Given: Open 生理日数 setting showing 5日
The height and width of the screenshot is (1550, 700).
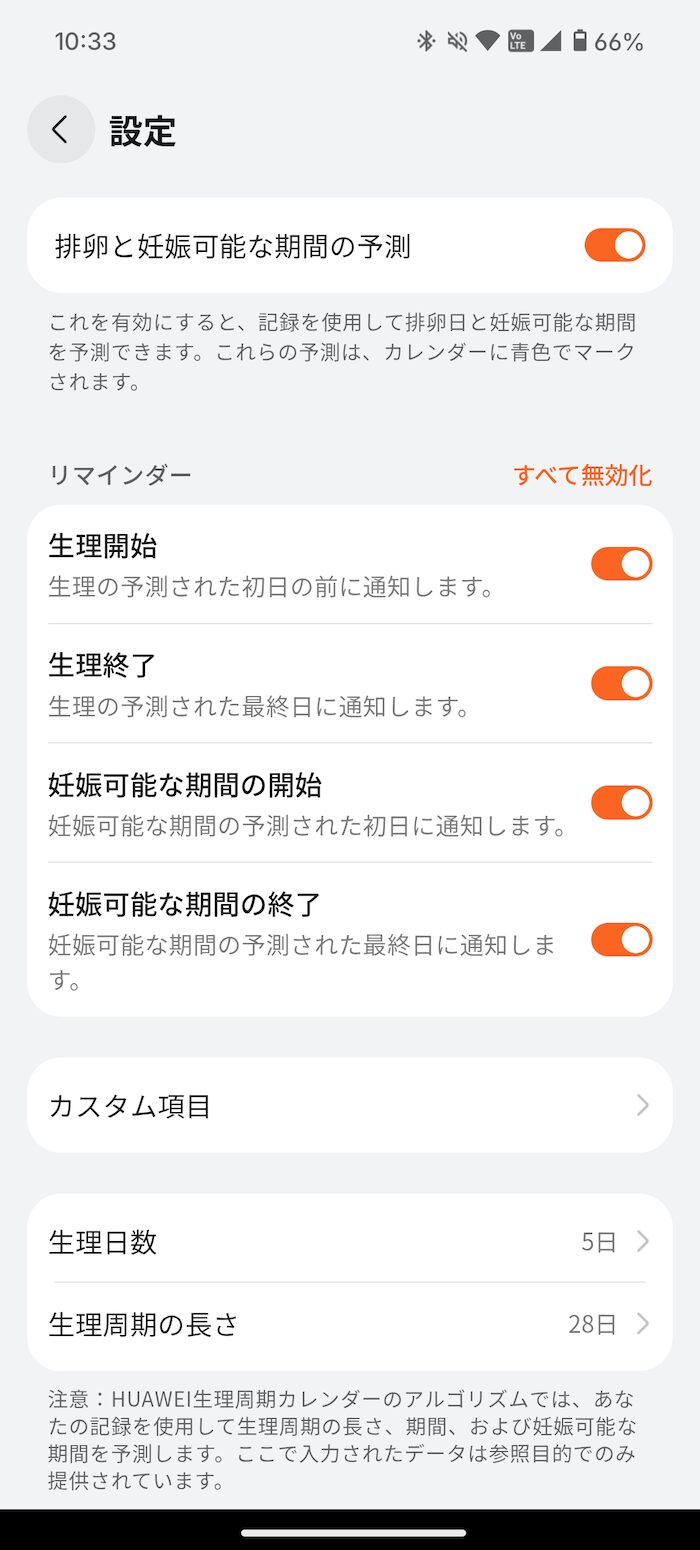Looking at the screenshot, I should pos(350,1242).
